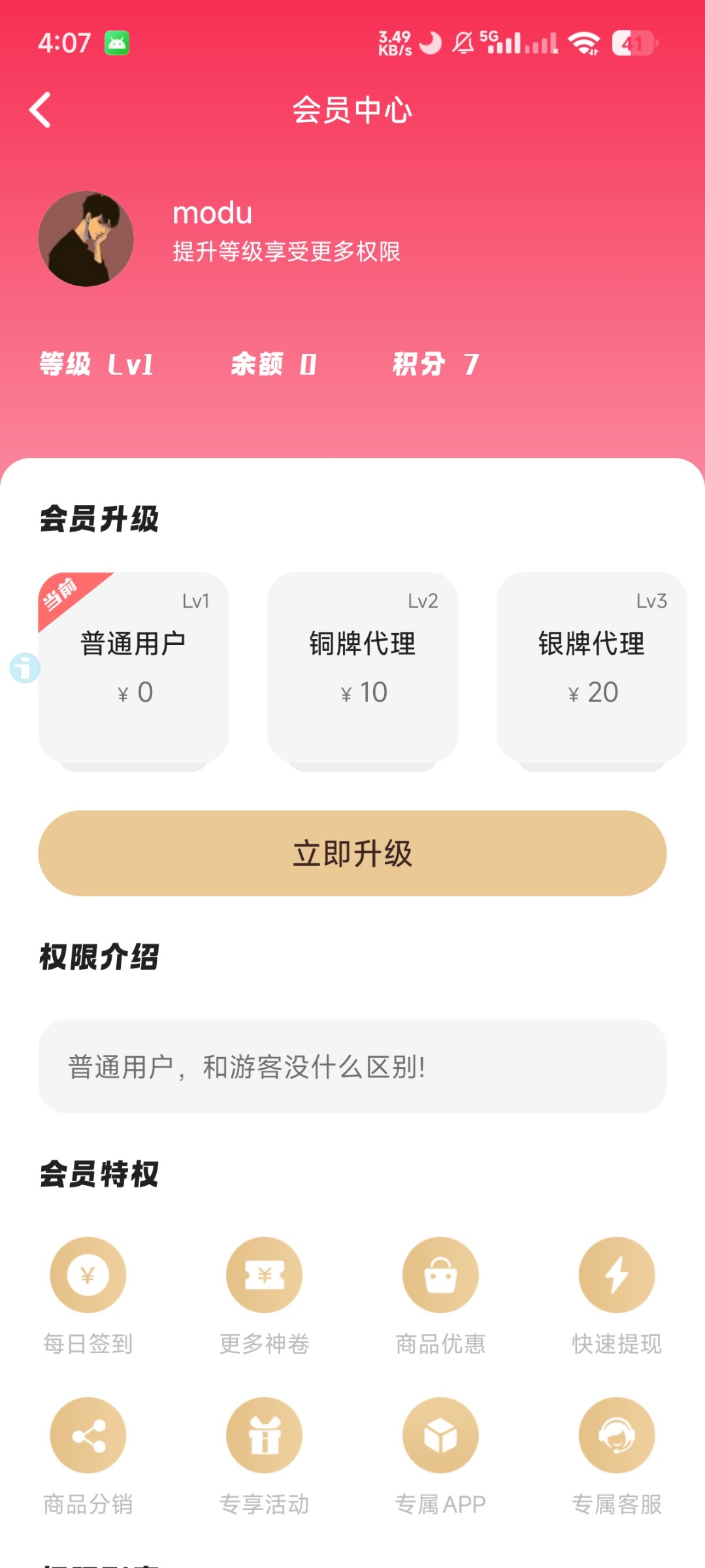
Task: Choose the Lv2 铜牌代理 level card
Action: [363, 668]
